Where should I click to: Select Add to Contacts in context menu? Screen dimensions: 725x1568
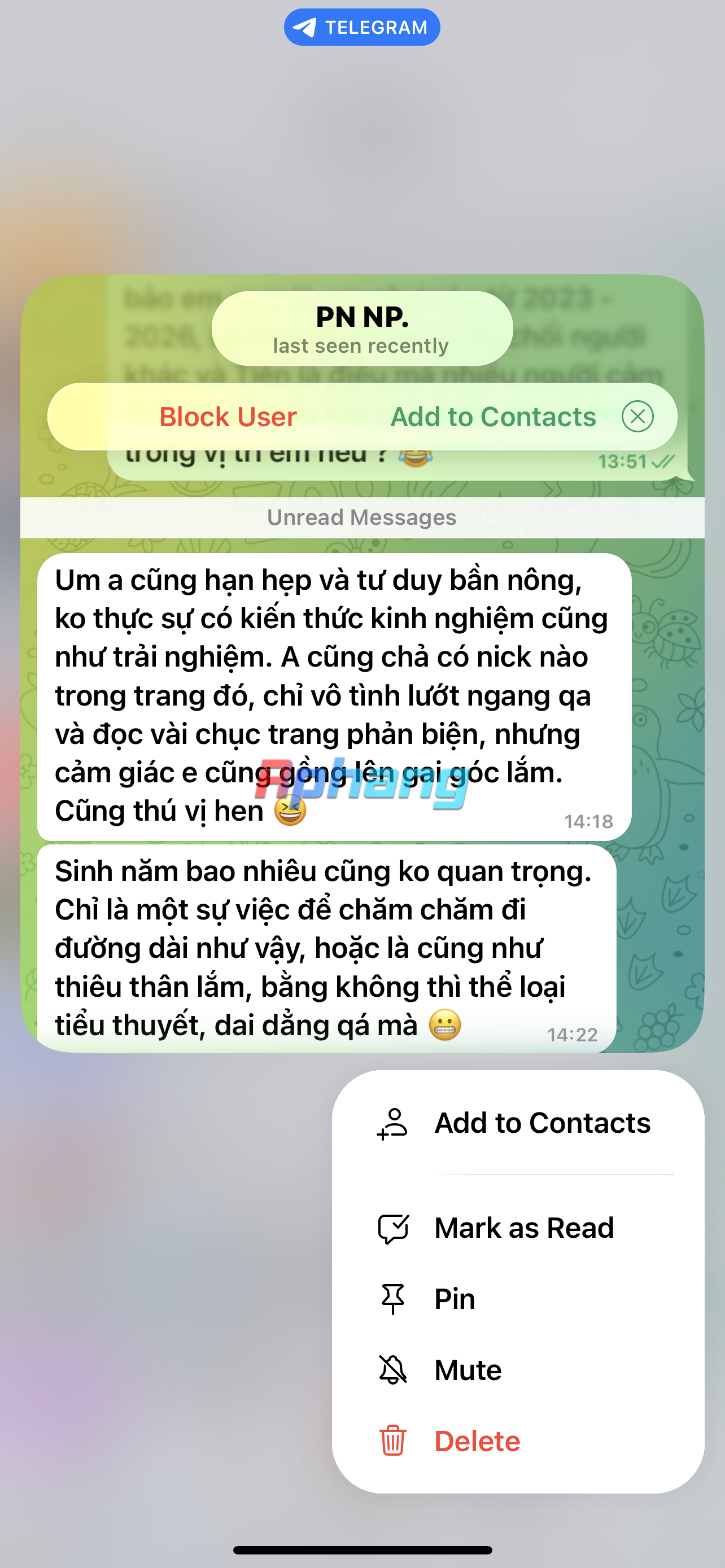tap(517, 1123)
